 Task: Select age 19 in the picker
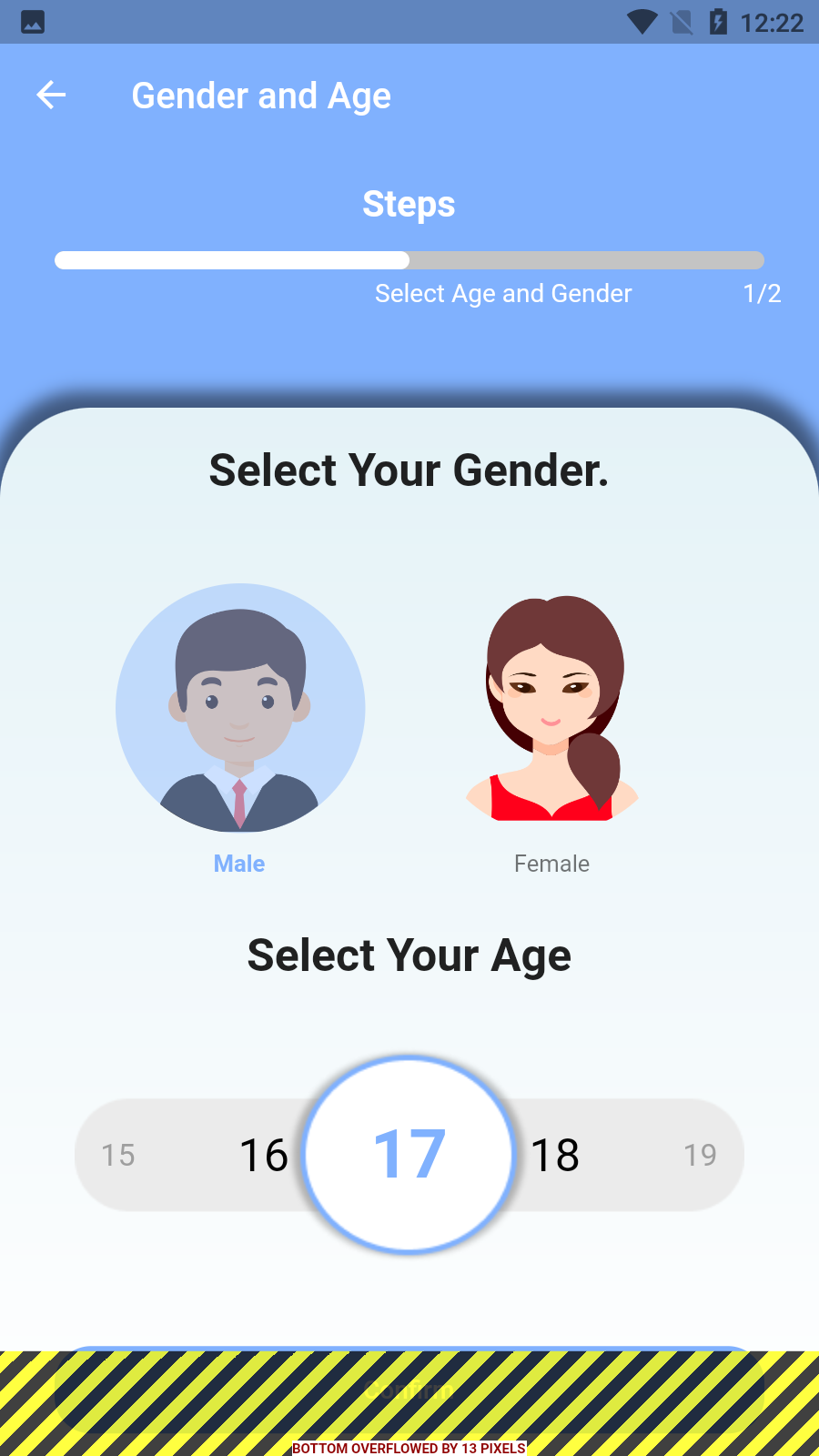(700, 1155)
